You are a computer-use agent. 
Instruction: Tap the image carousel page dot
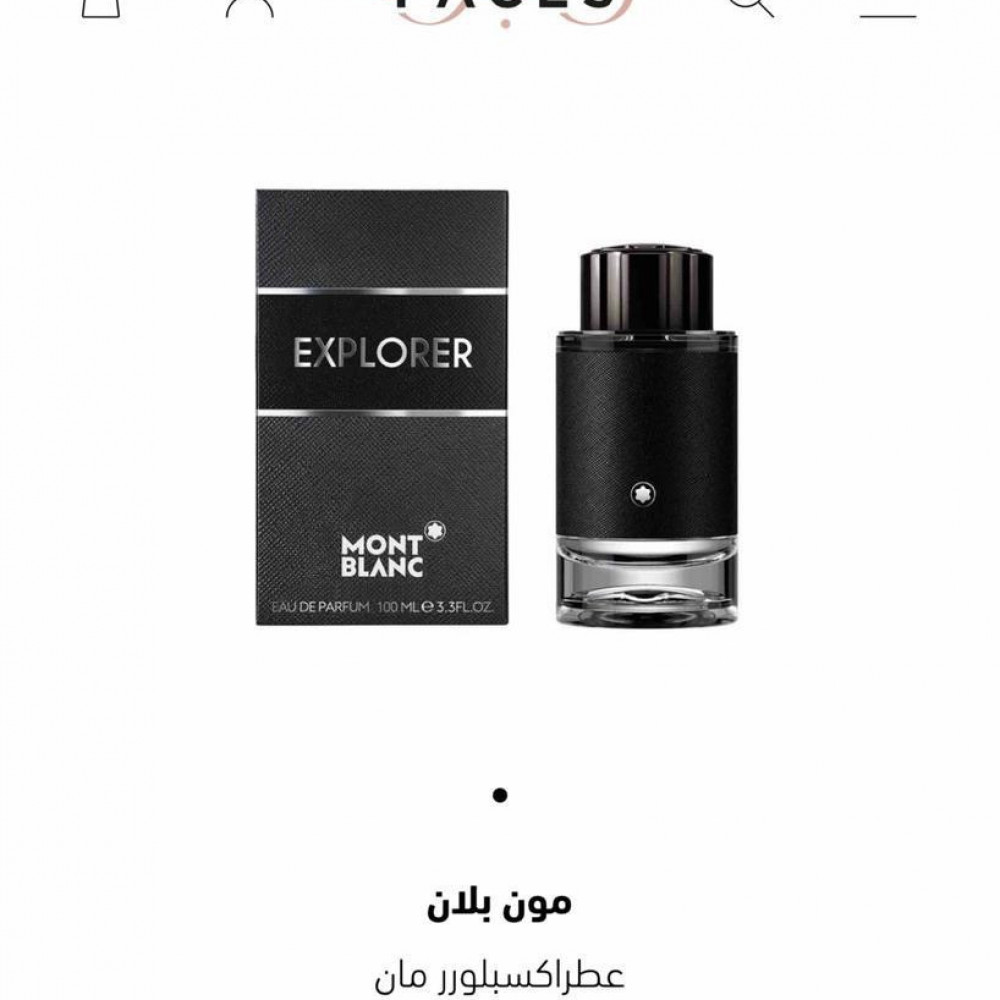pyautogui.click(x=500, y=796)
